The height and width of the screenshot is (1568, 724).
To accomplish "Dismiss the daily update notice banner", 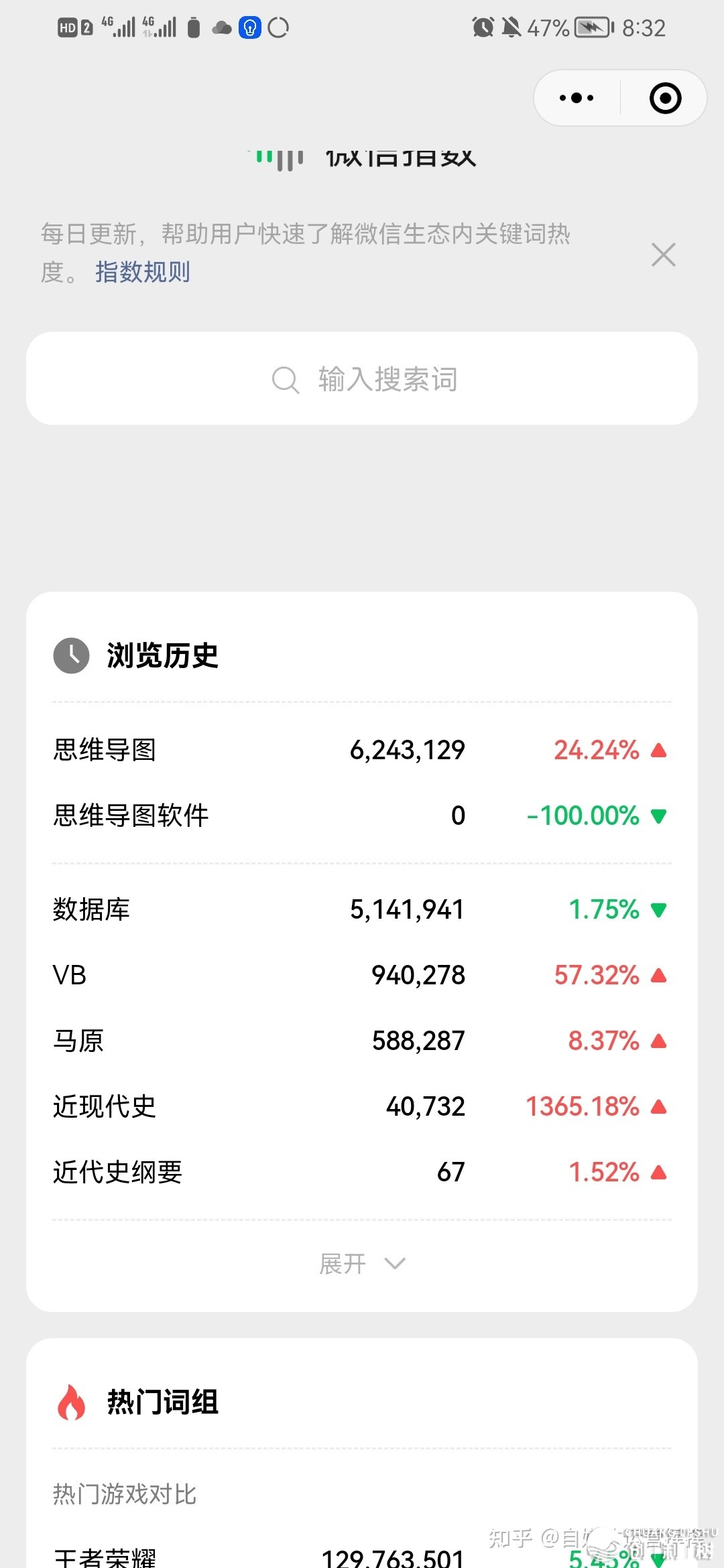I will pyautogui.click(x=663, y=255).
